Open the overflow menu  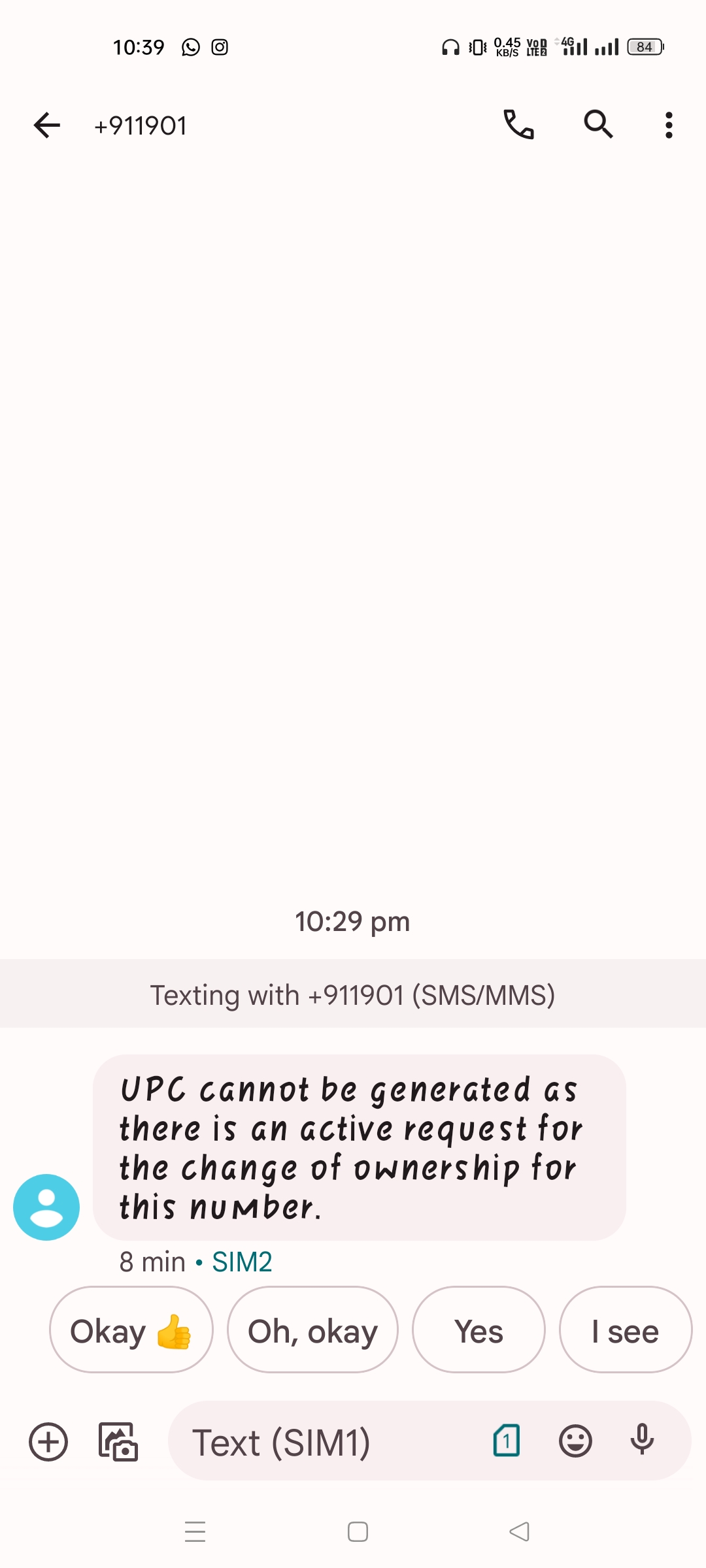(x=669, y=125)
